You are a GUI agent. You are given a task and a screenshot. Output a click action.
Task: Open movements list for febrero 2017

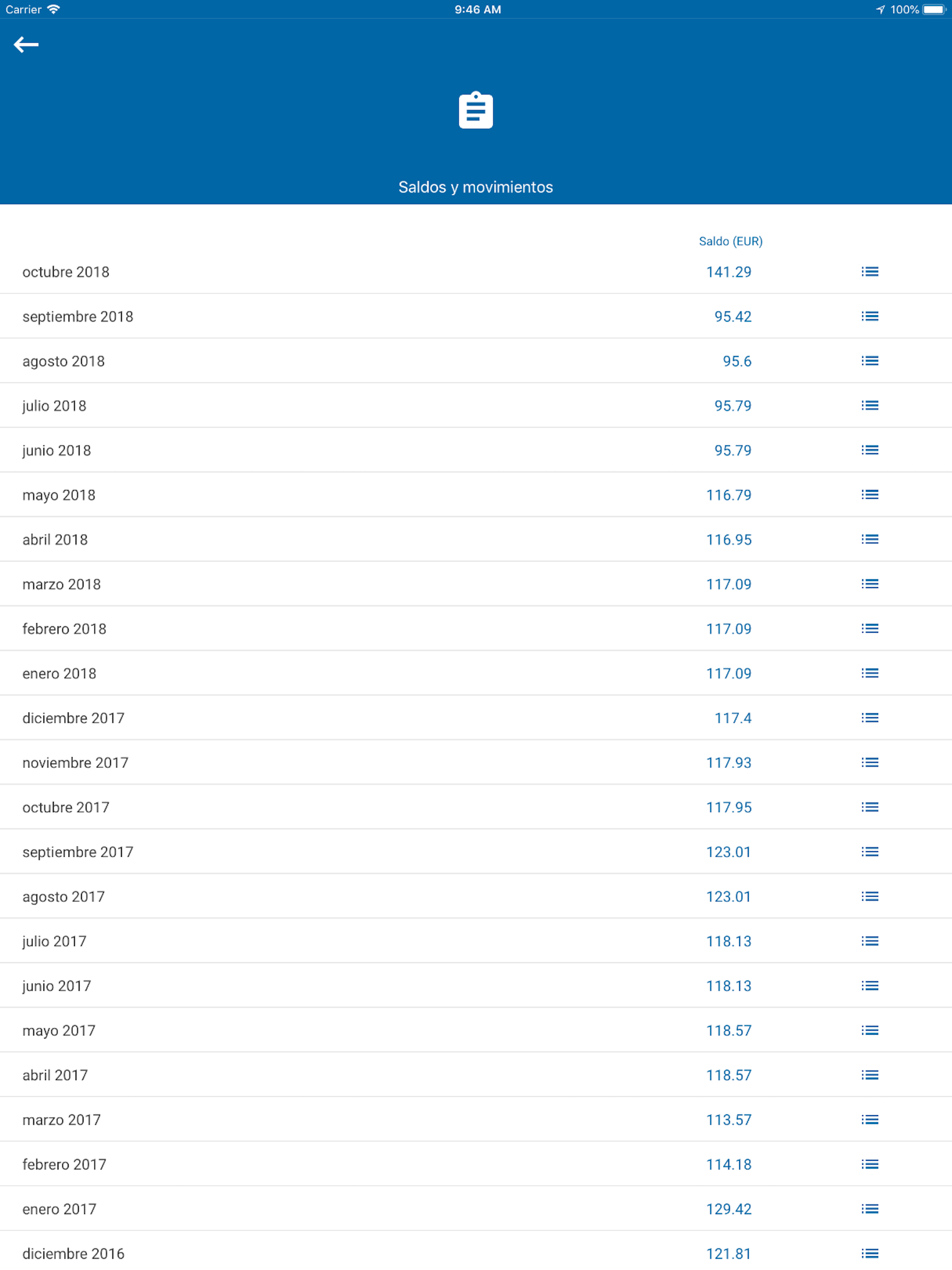(x=870, y=1164)
